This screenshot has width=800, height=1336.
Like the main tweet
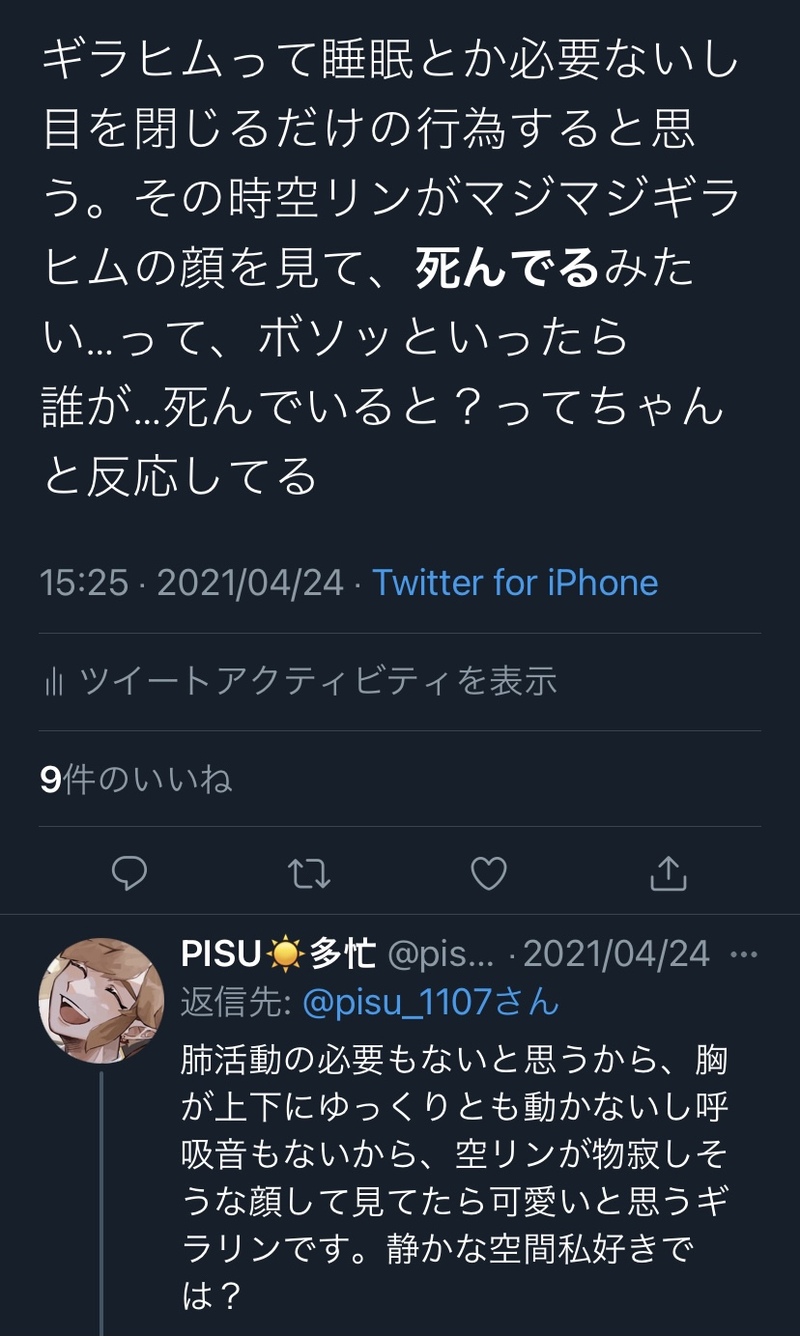489,873
